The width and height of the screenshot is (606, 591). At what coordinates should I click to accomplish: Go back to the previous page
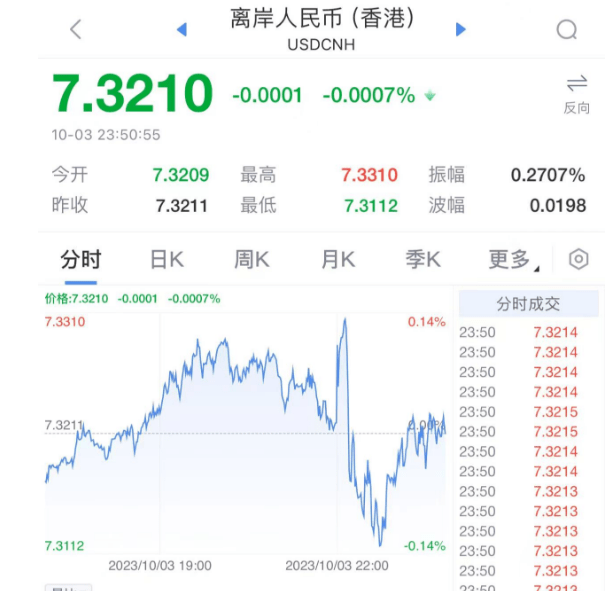point(76,29)
